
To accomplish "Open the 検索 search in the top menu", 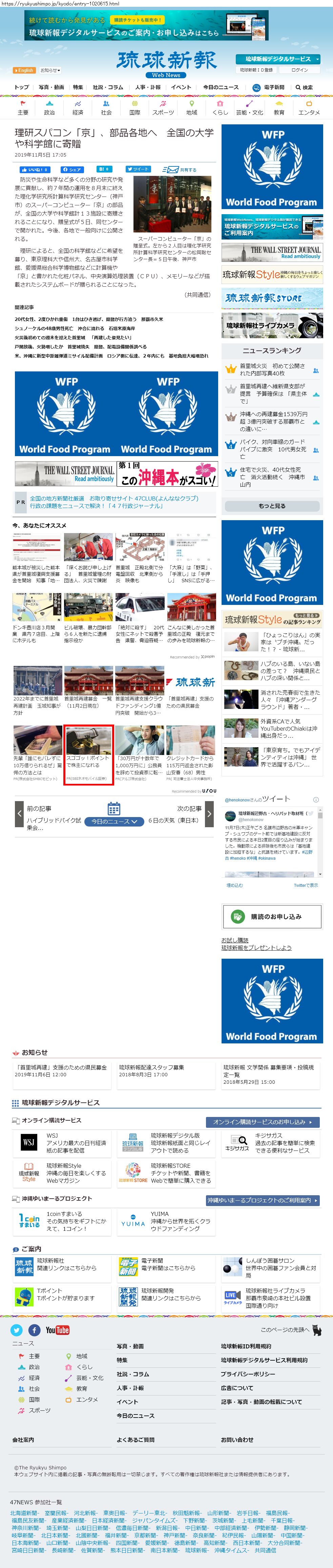I will (304, 87).
